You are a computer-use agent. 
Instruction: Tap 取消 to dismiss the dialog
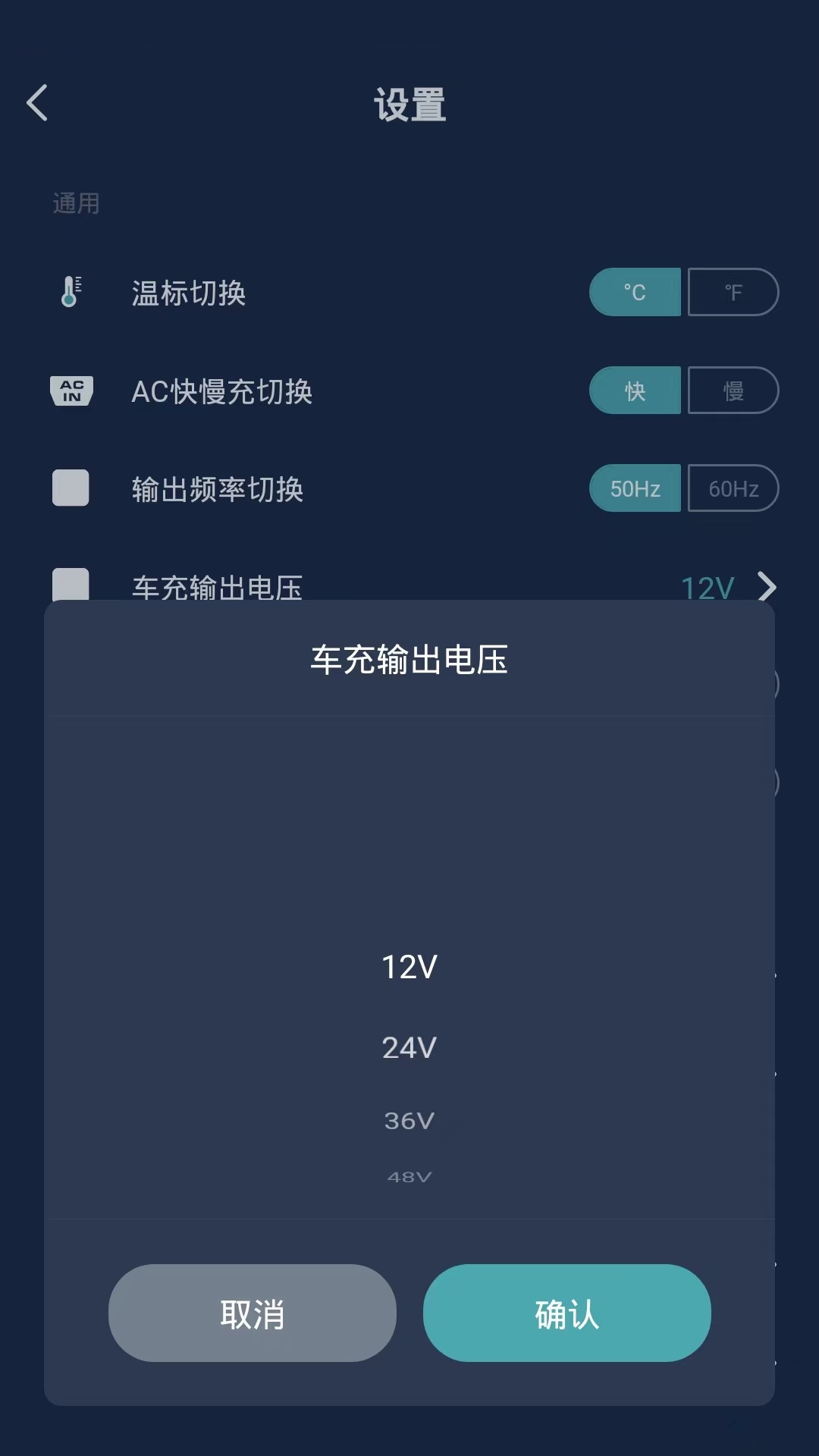click(253, 1313)
